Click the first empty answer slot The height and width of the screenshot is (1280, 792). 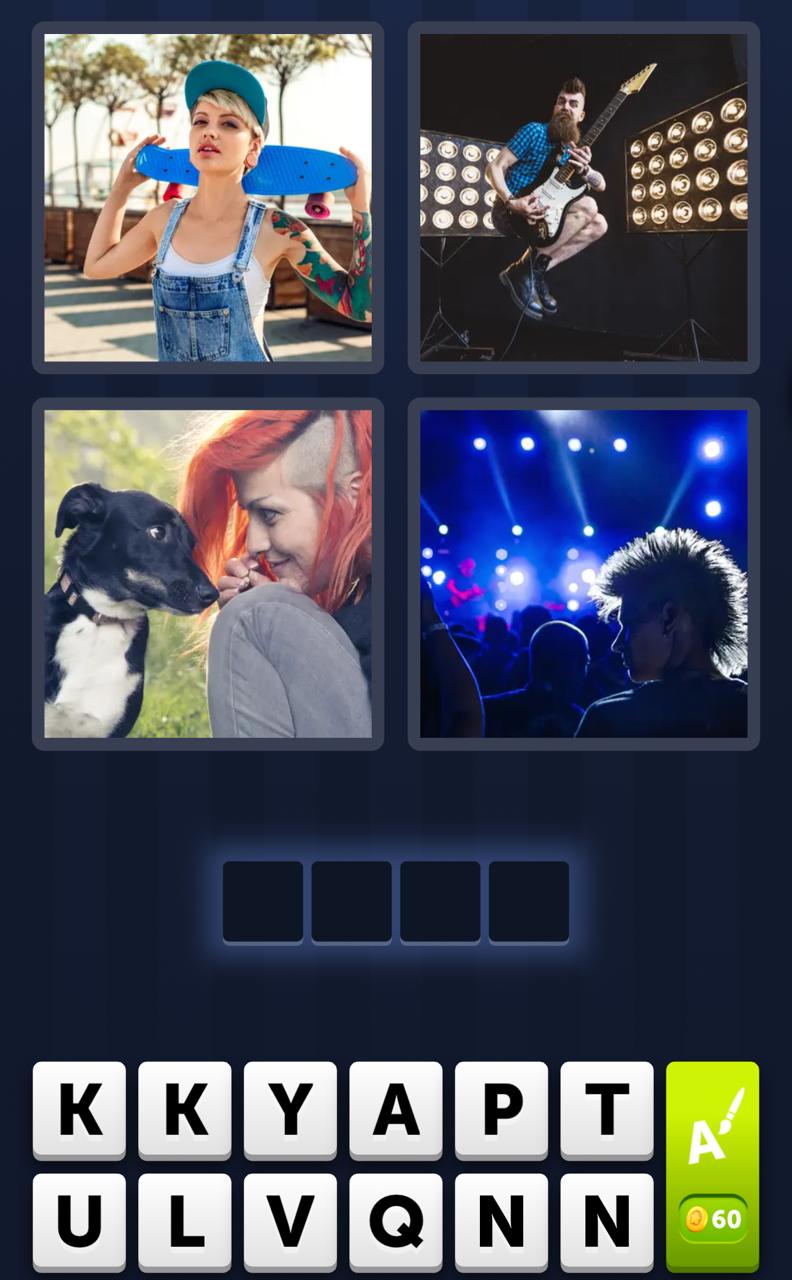[263, 900]
